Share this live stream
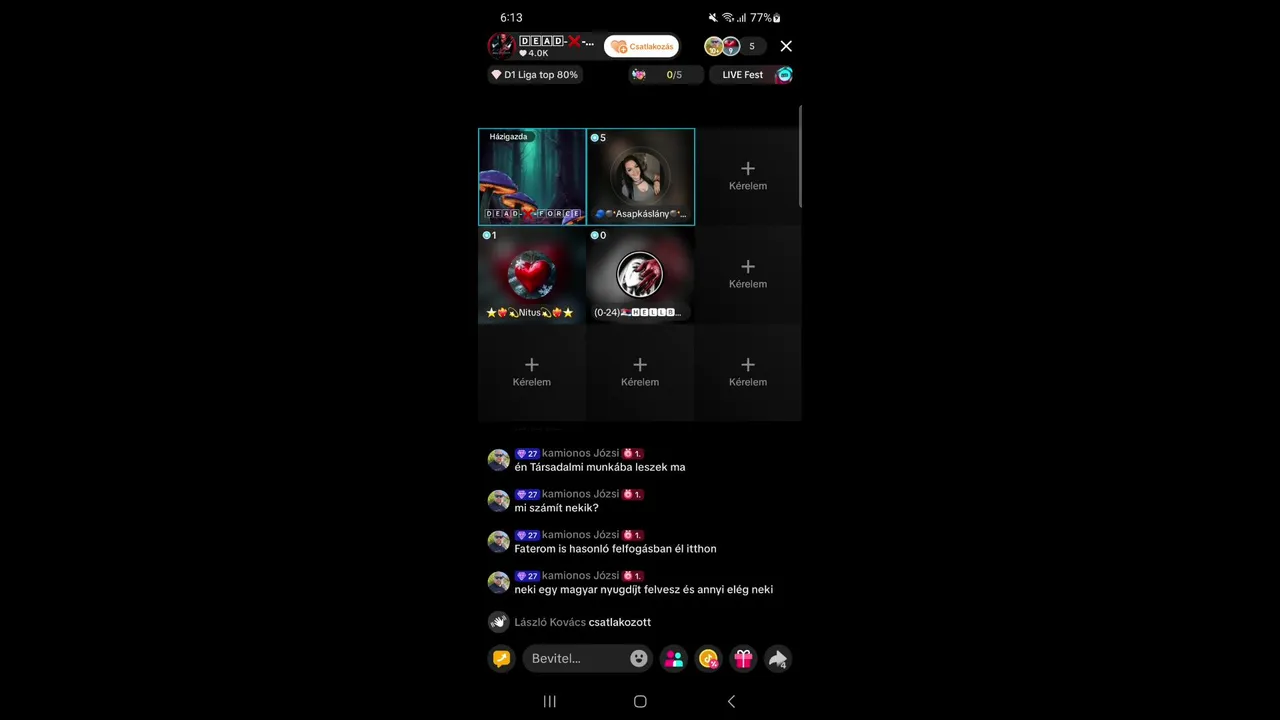 [777, 658]
